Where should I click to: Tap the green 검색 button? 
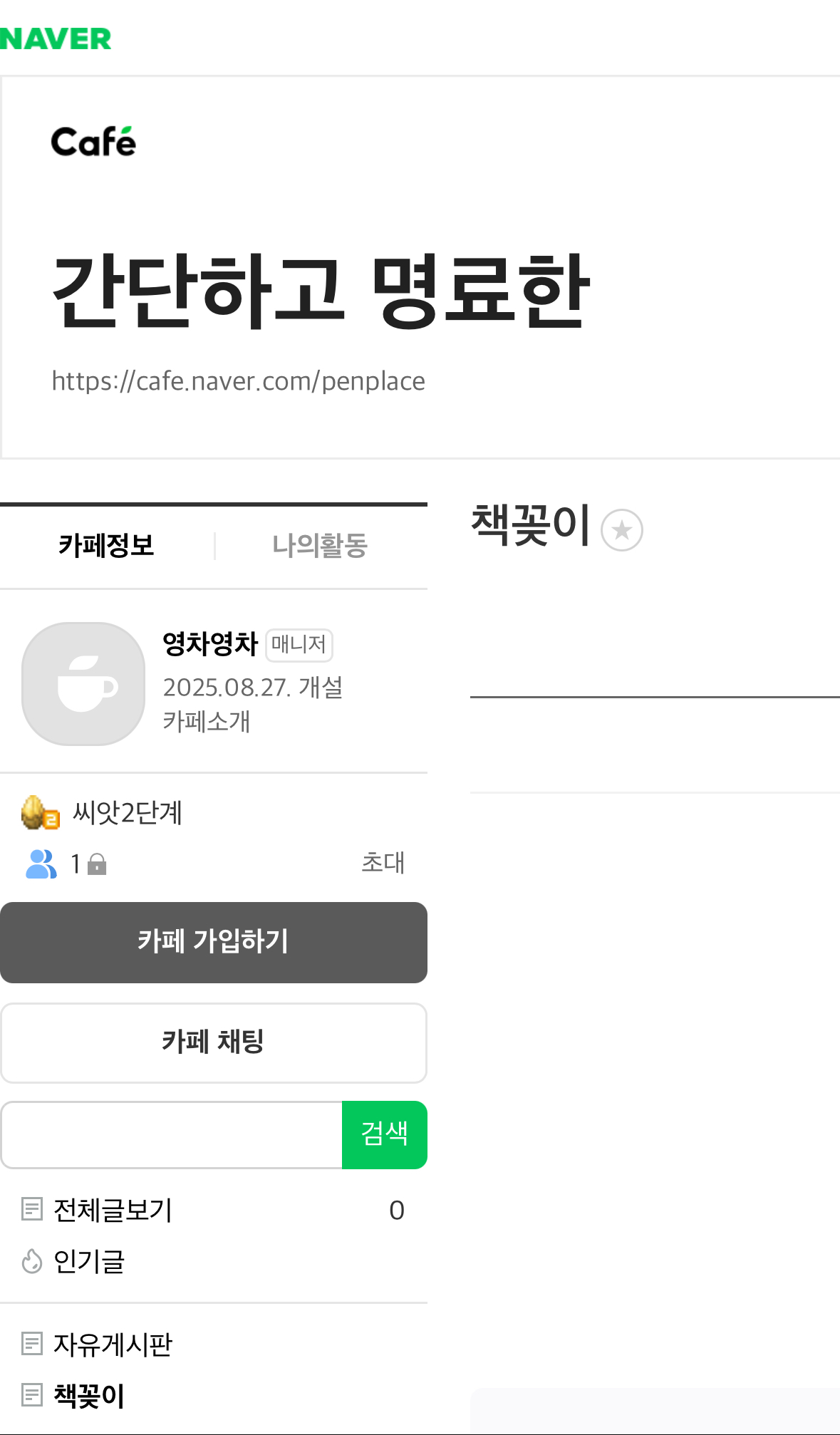(x=385, y=1134)
